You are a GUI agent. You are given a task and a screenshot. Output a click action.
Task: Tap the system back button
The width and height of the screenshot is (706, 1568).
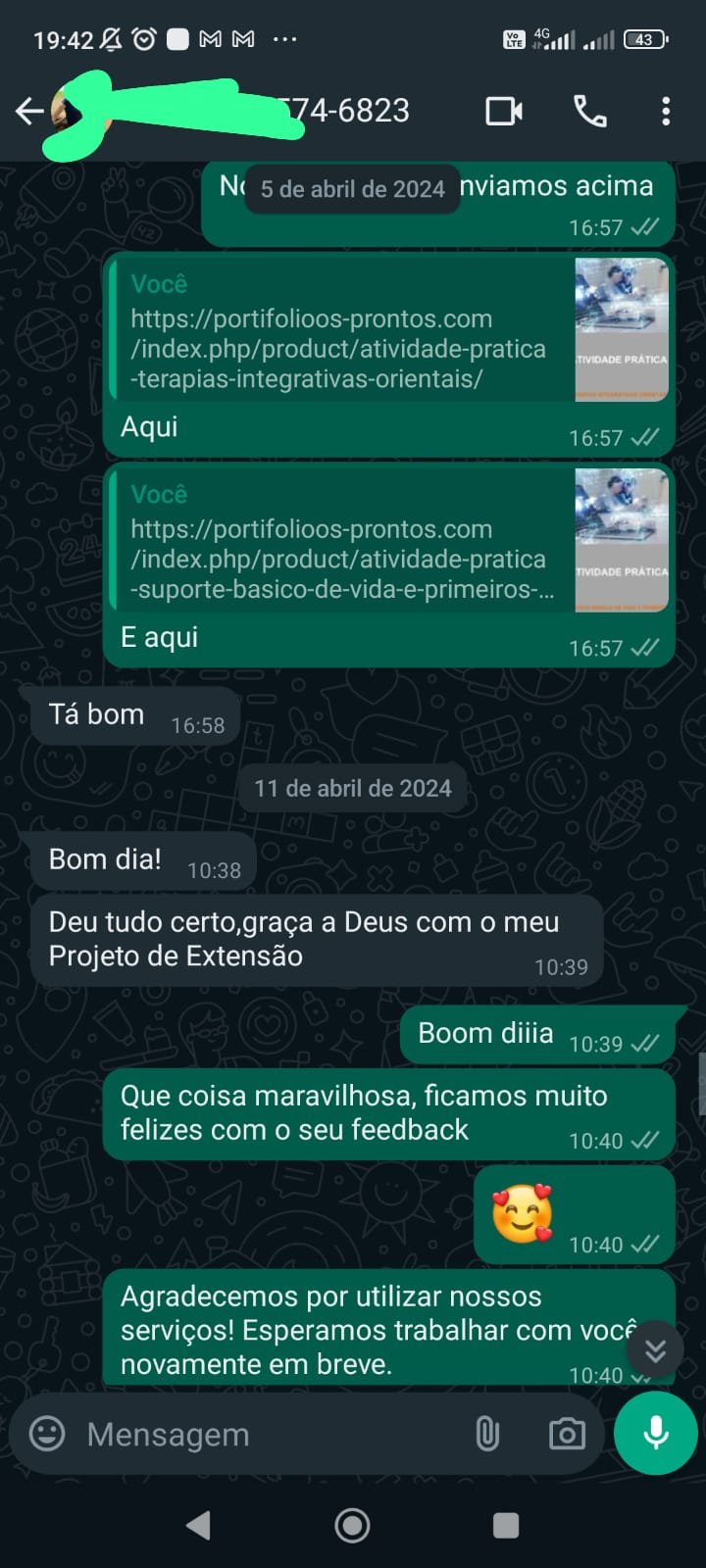[x=199, y=1525]
